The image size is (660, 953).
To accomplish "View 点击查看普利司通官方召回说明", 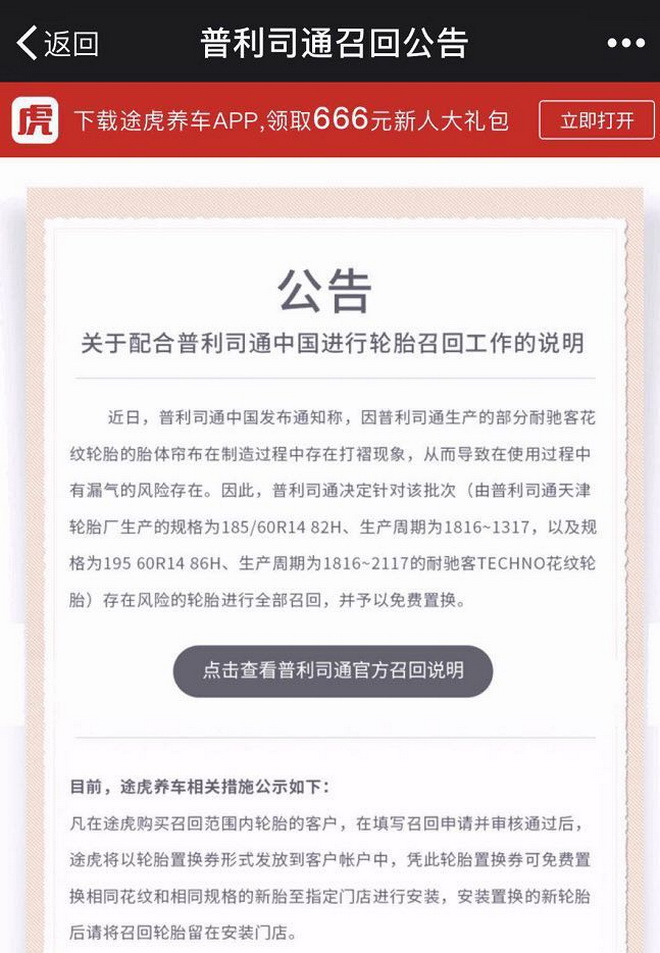I will pos(333,670).
